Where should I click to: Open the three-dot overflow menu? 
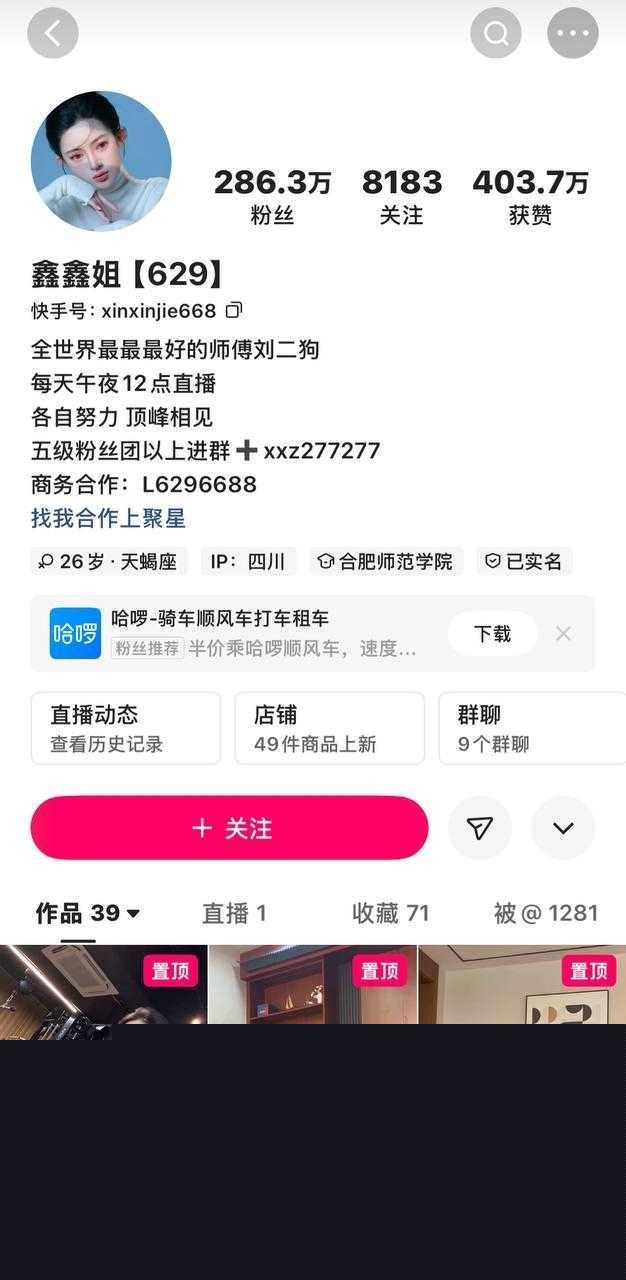click(x=572, y=34)
